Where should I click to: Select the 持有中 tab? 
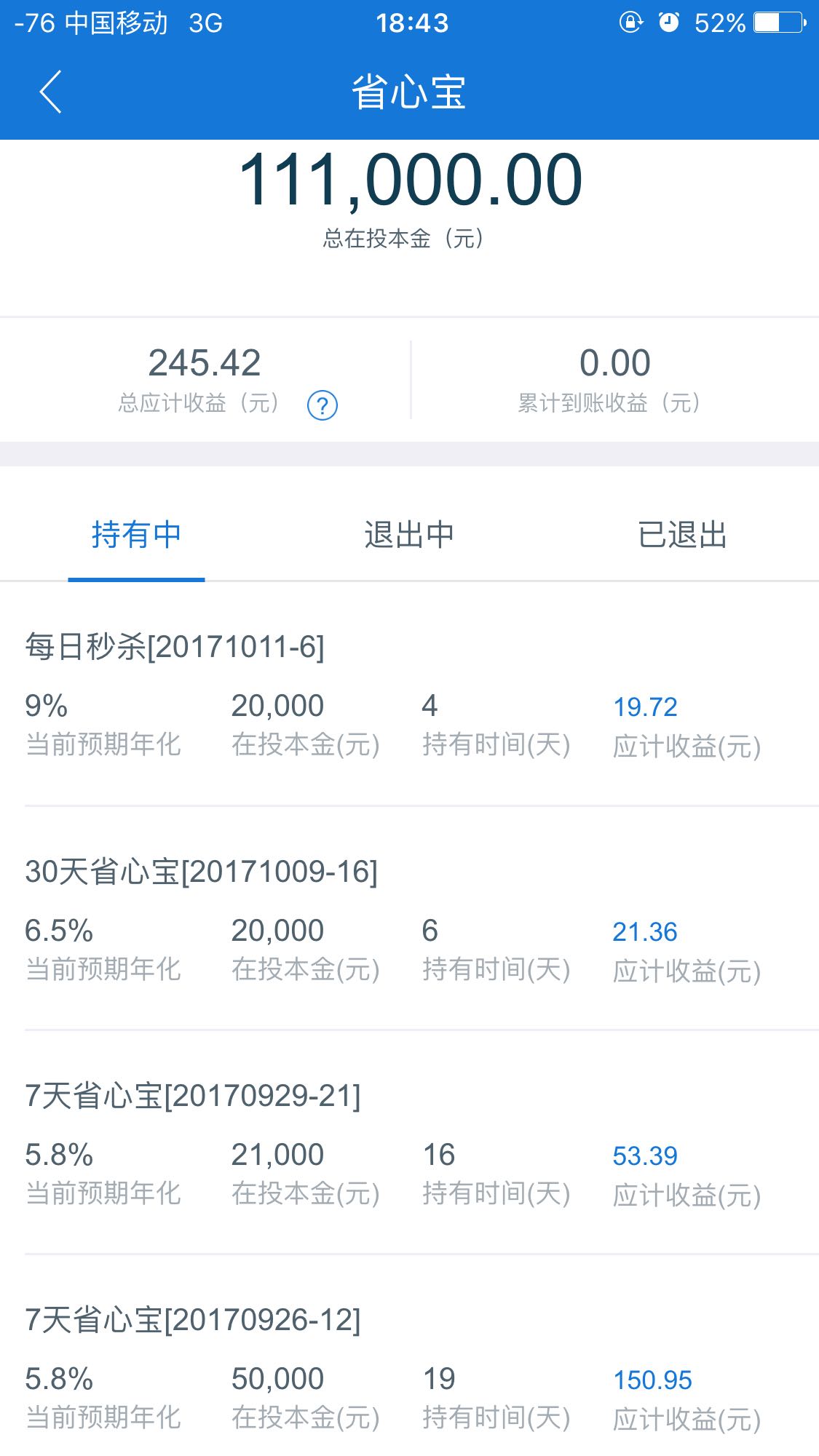(x=136, y=535)
